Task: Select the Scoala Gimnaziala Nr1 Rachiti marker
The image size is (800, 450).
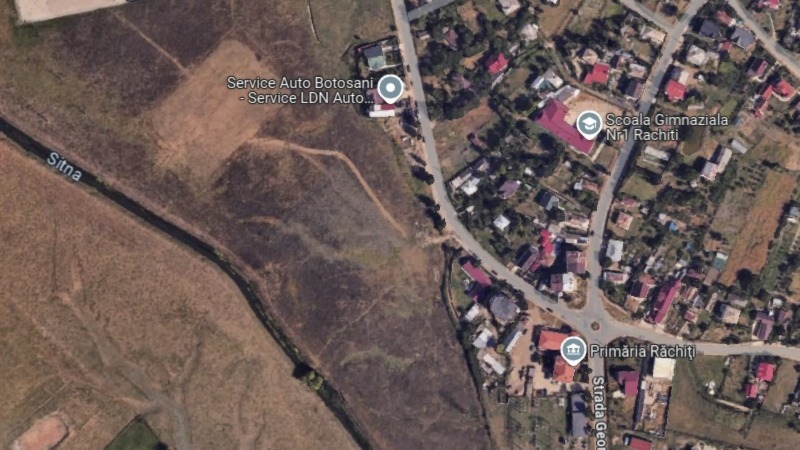Action: click(x=589, y=124)
